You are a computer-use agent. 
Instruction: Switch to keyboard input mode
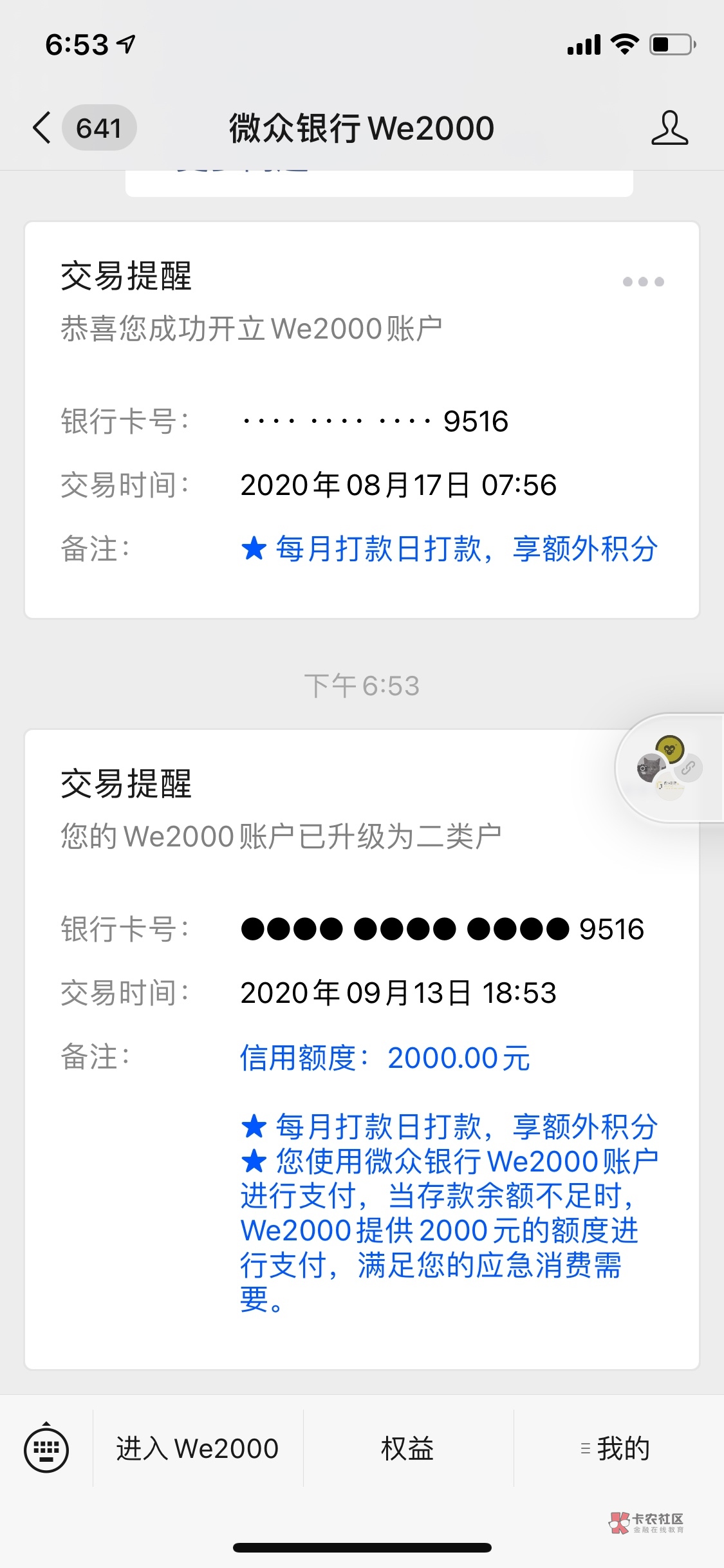[46, 1450]
